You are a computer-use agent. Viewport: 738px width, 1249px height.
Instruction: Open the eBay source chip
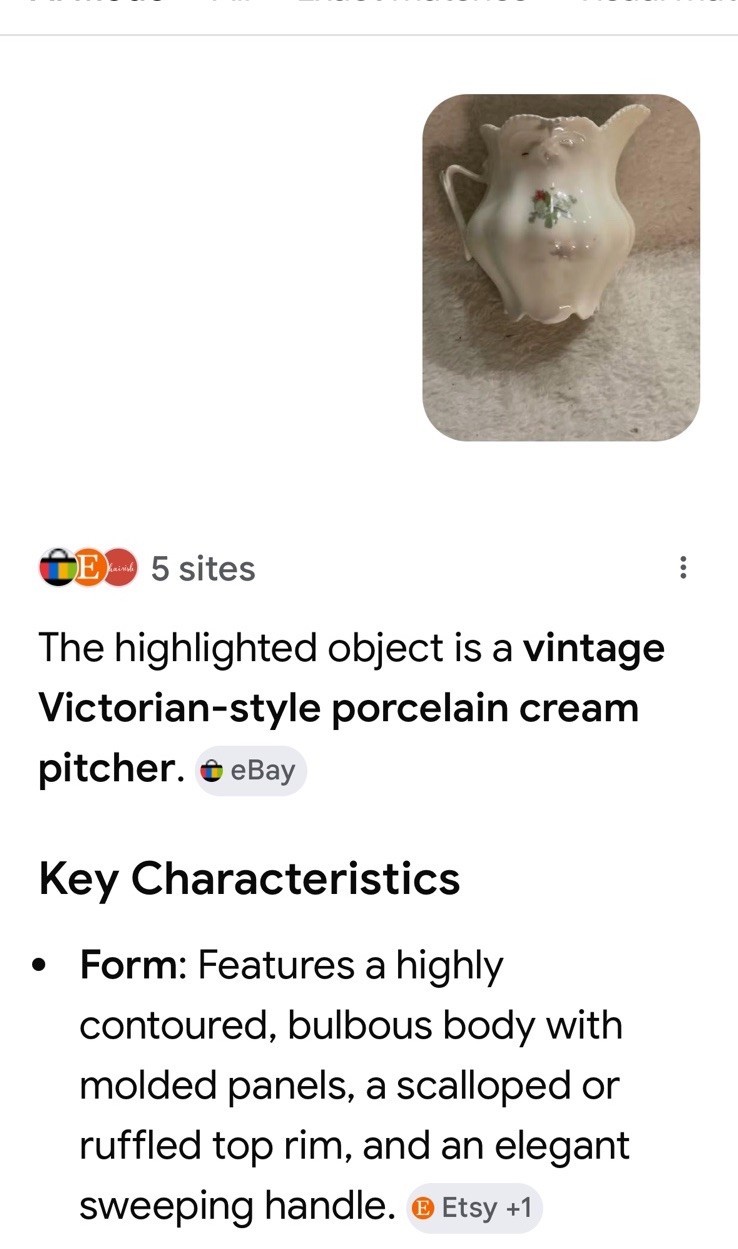coord(250,771)
